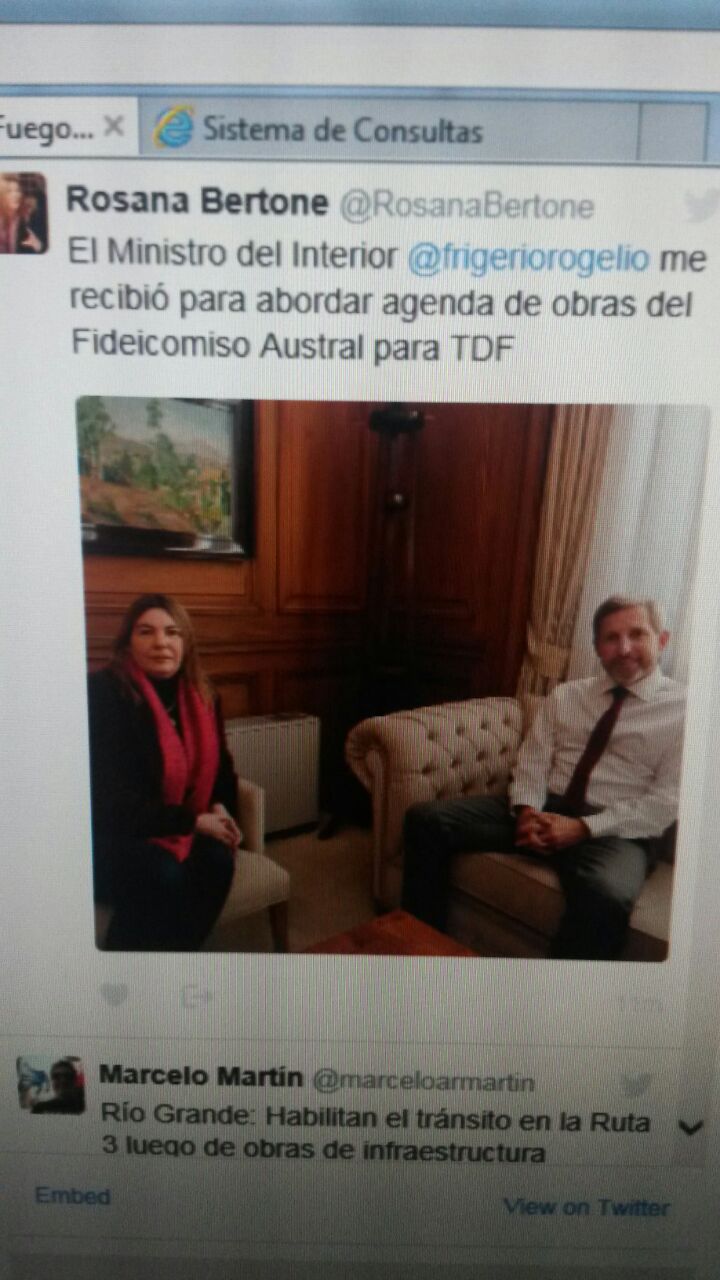Image resolution: width=720 pixels, height=1280 pixels.
Task: Expand Marcelo Martín's tweet with the chevron
Action: tap(690, 1126)
